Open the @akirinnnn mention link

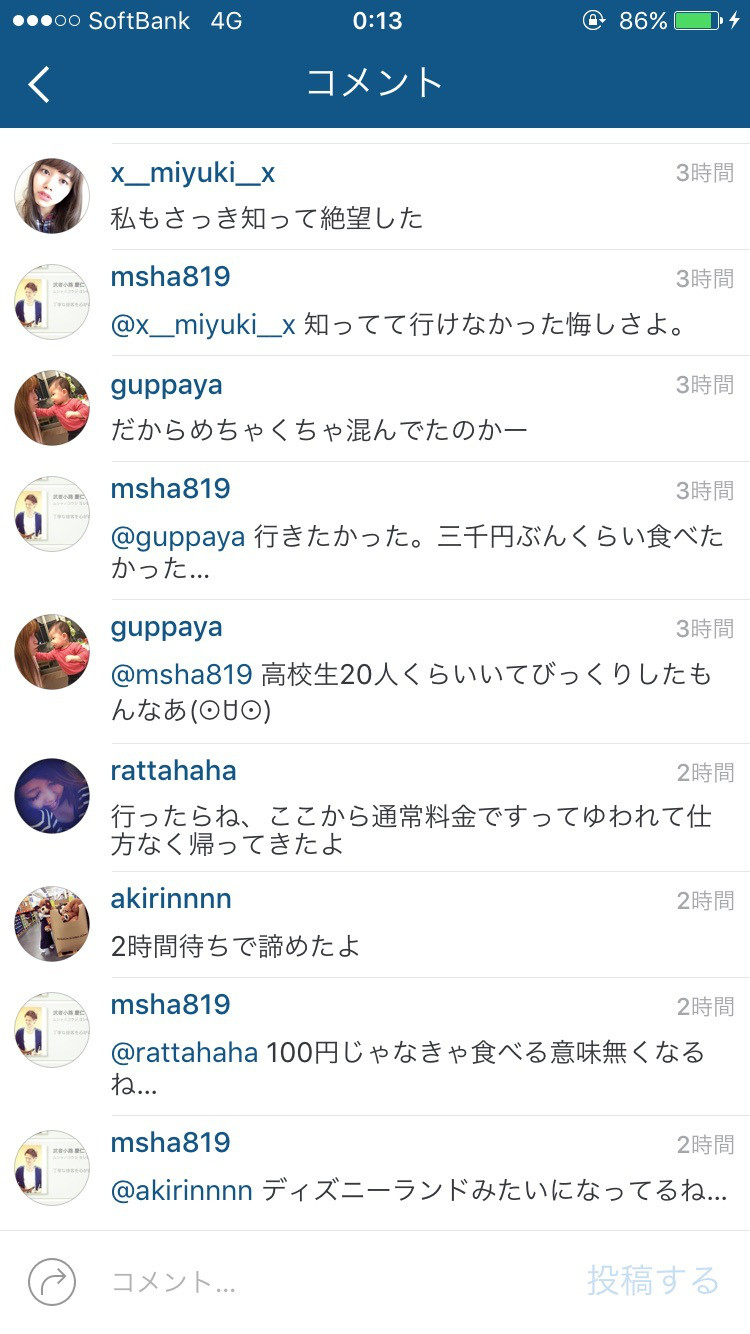click(181, 1191)
